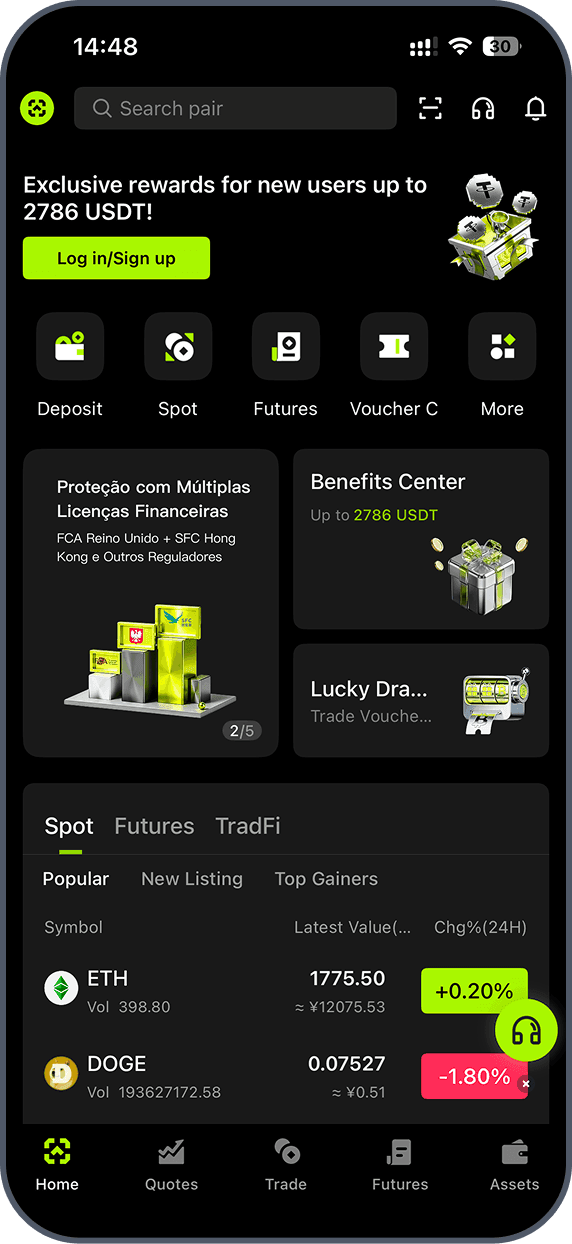
Task: Select the New Listing filter
Action: [x=192, y=879]
